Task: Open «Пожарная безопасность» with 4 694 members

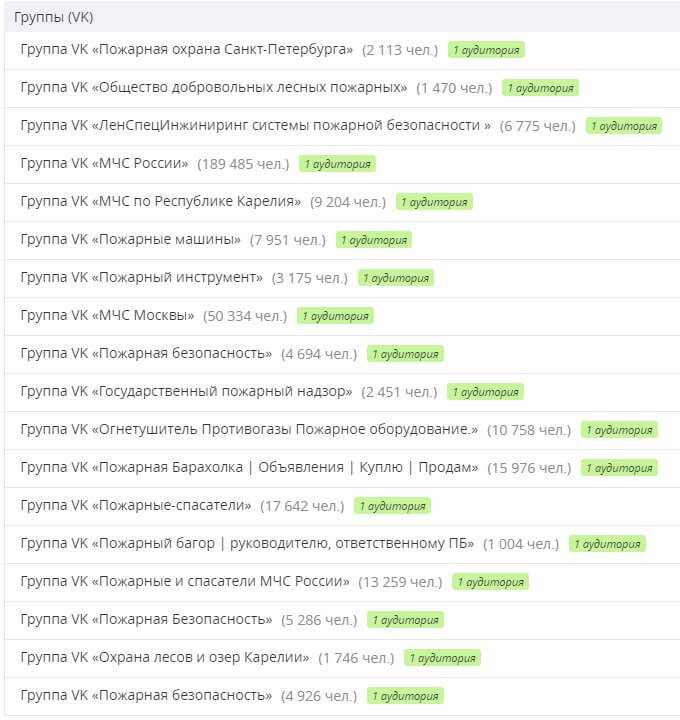Action: 146,353
